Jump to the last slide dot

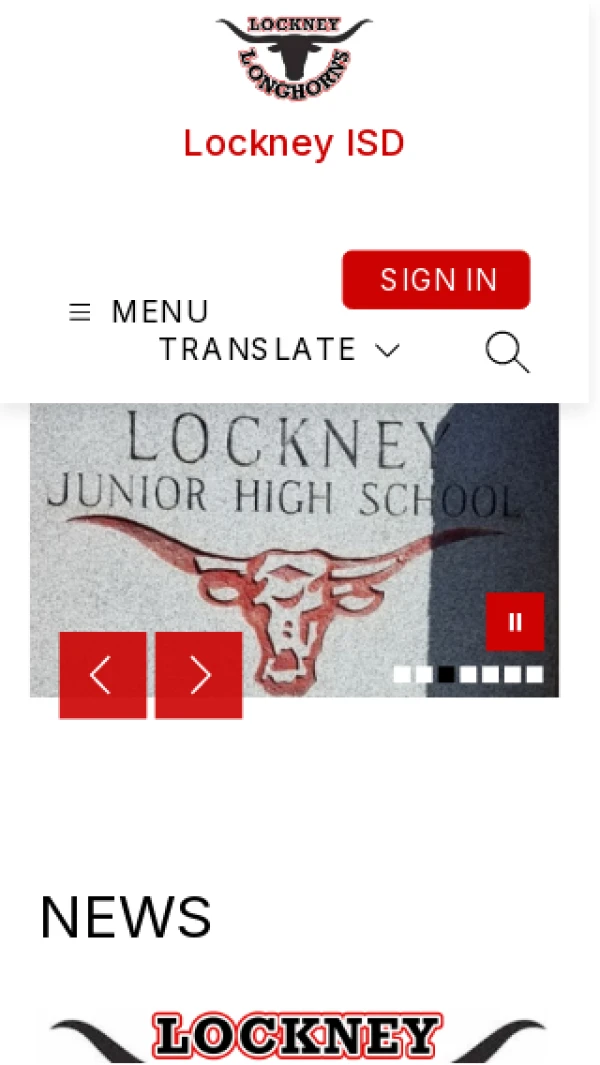pos(535,675)
